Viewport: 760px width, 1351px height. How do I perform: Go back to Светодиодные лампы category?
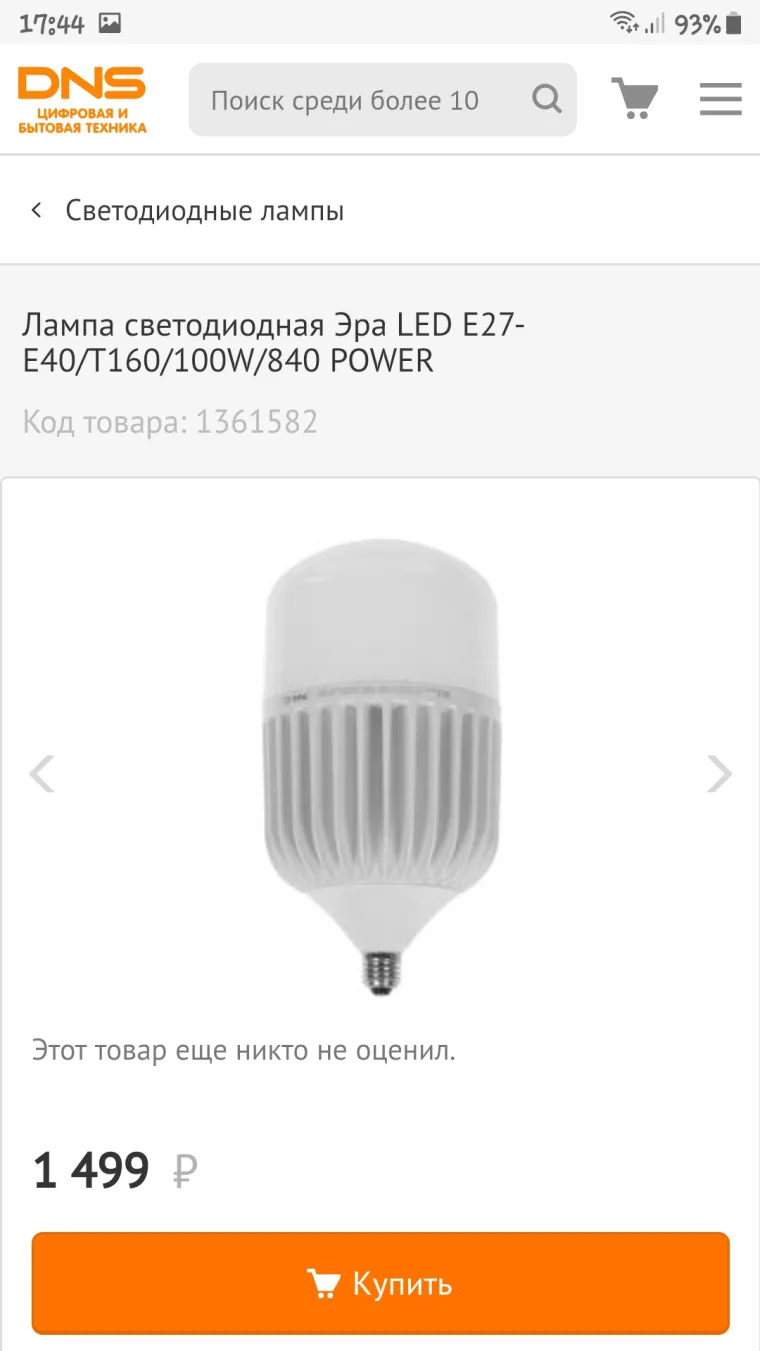[190, 211]
